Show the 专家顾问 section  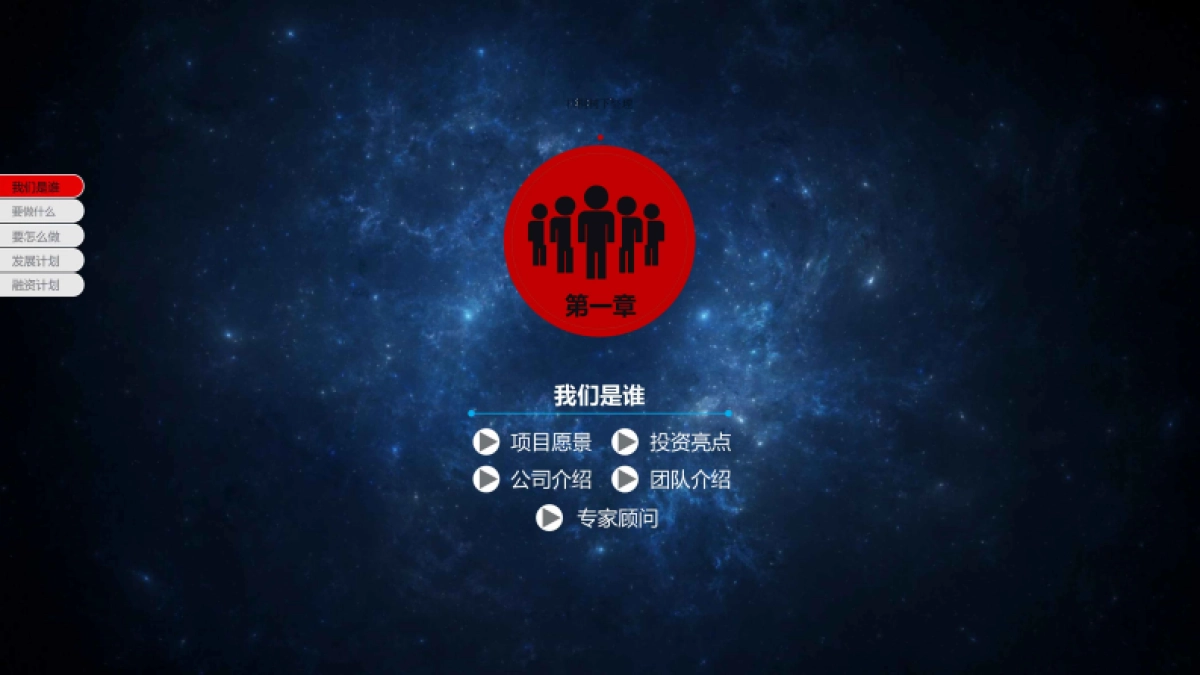(x=598, y=518)
